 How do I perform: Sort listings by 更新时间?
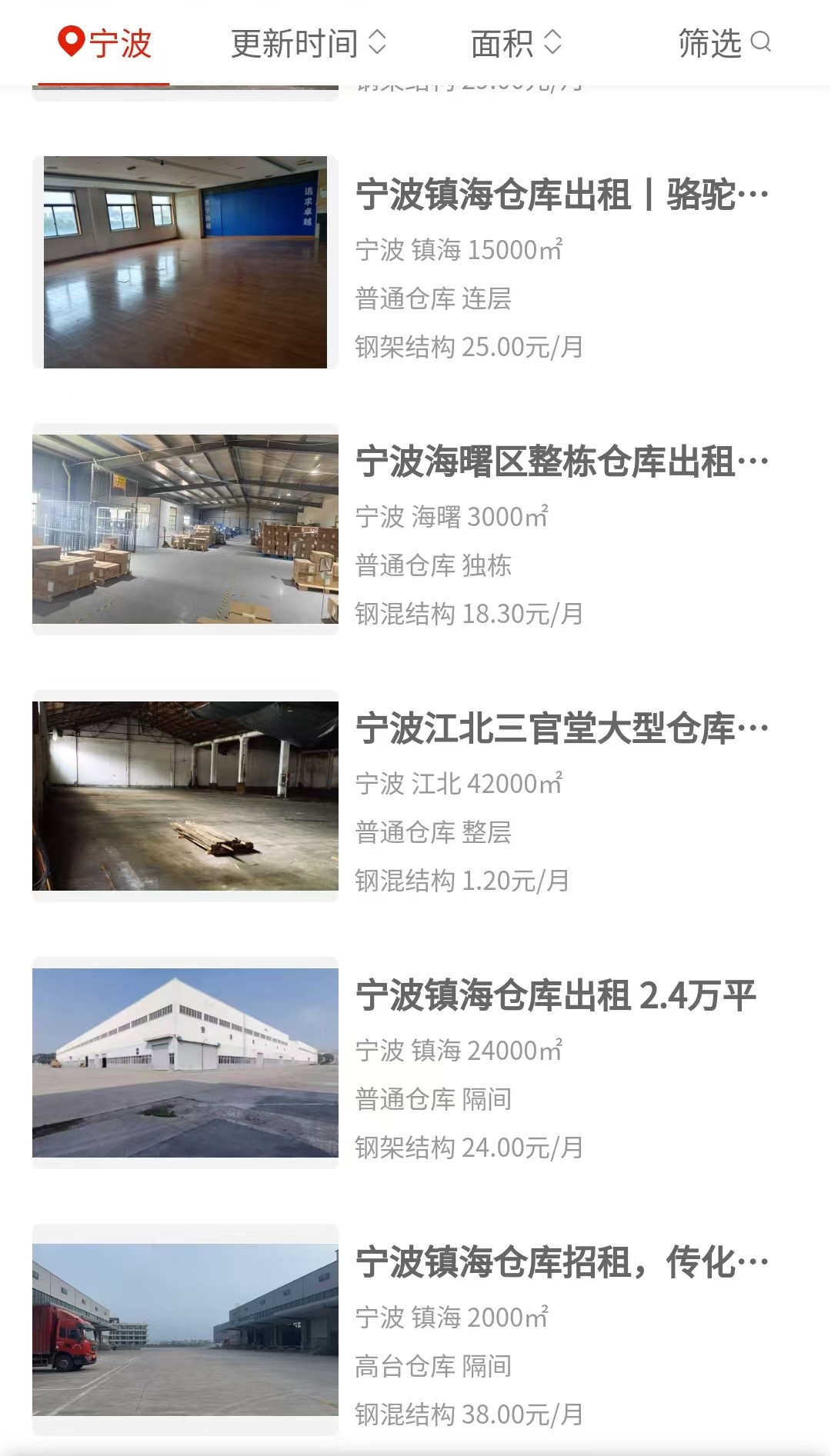[x=308, y=44]
